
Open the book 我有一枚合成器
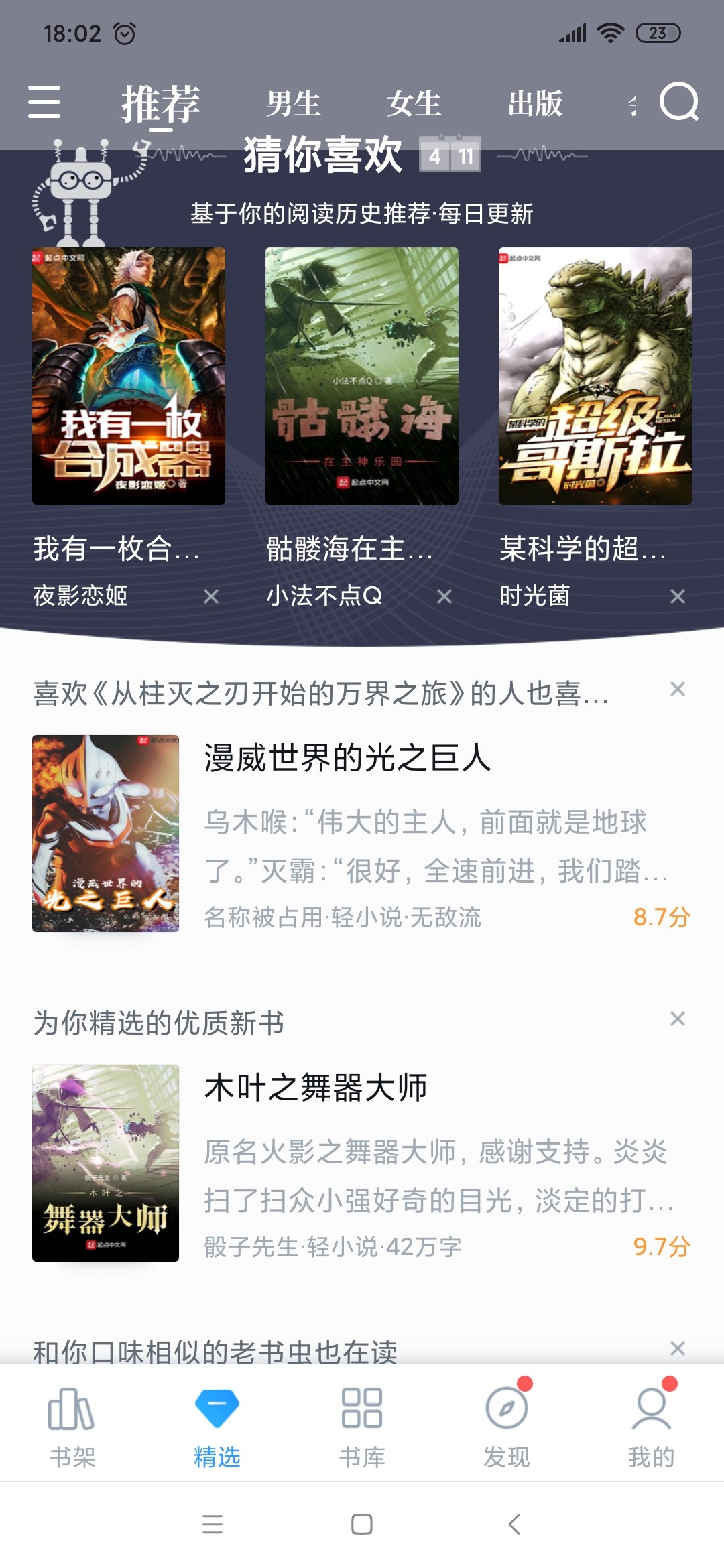pos(129,375)
